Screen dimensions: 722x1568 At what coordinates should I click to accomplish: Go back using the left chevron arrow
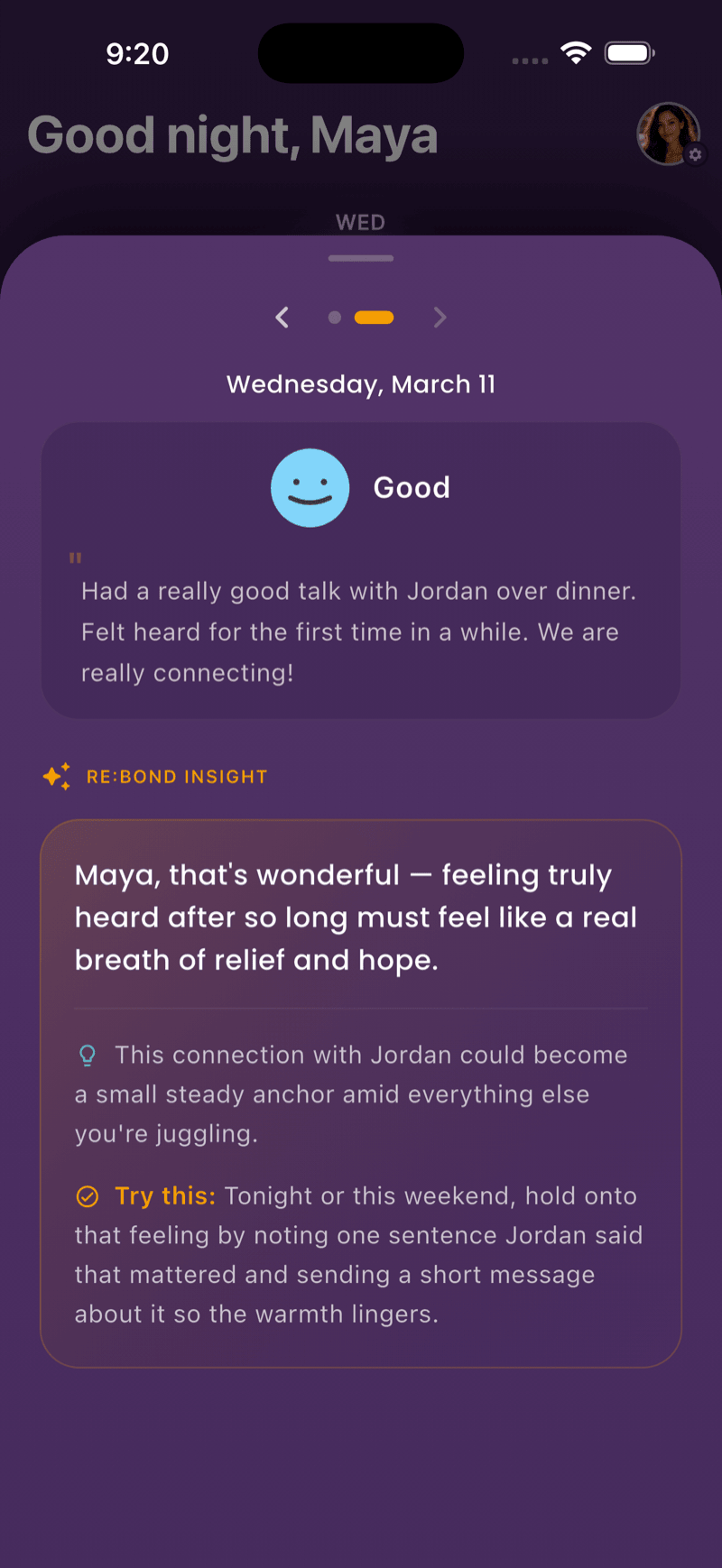click(x=282, y=317)
